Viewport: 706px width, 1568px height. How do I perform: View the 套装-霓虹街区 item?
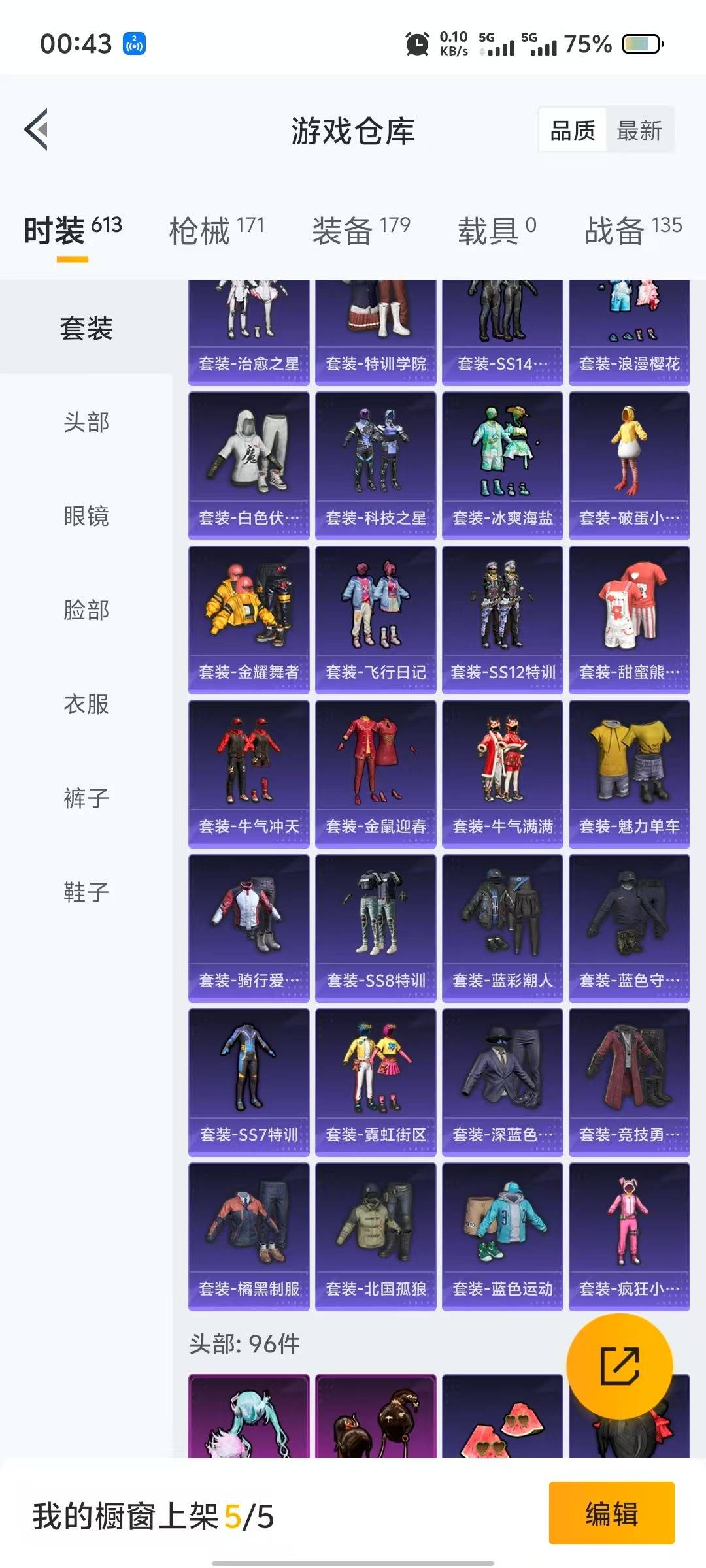pos(376,1083)
